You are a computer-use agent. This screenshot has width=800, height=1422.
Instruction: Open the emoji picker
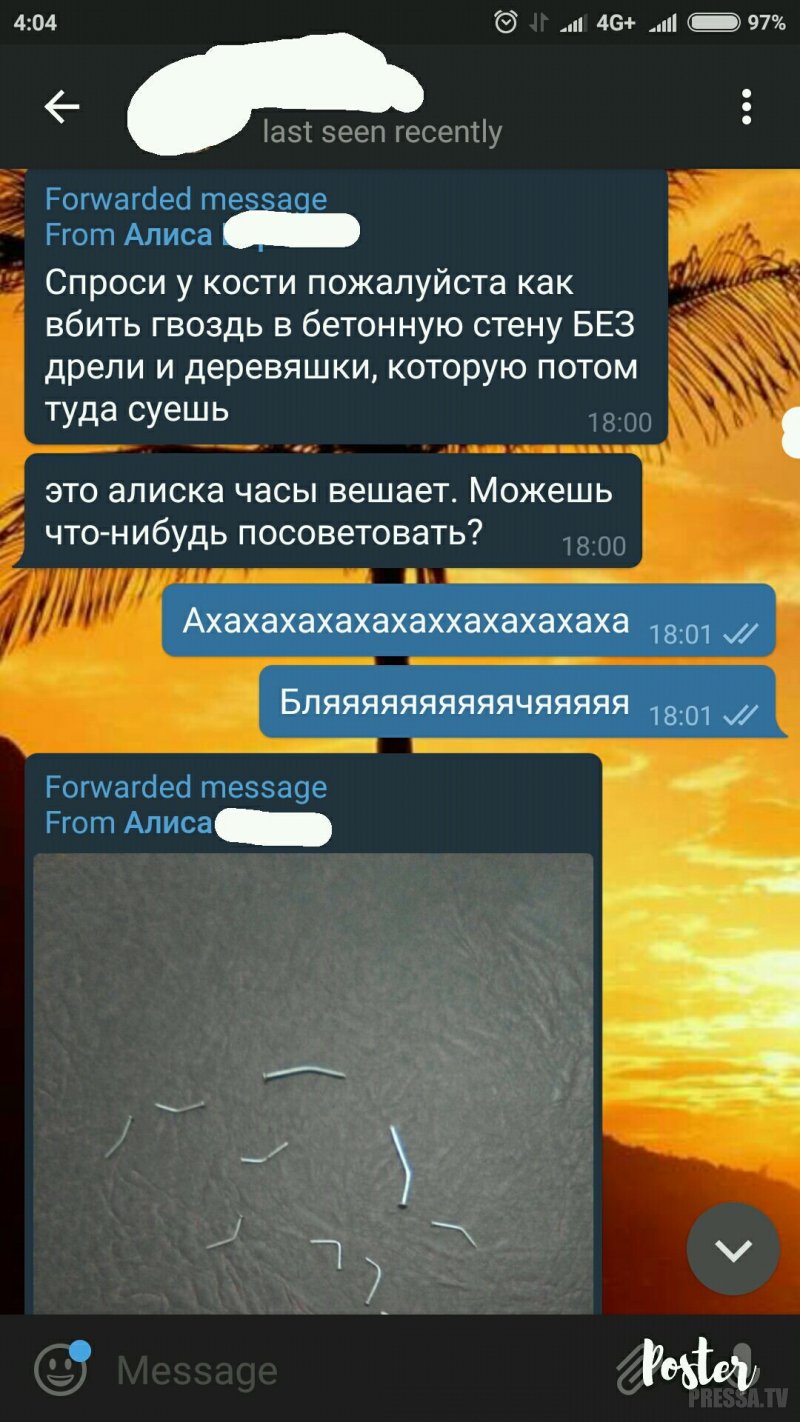tap(60, 1369)
